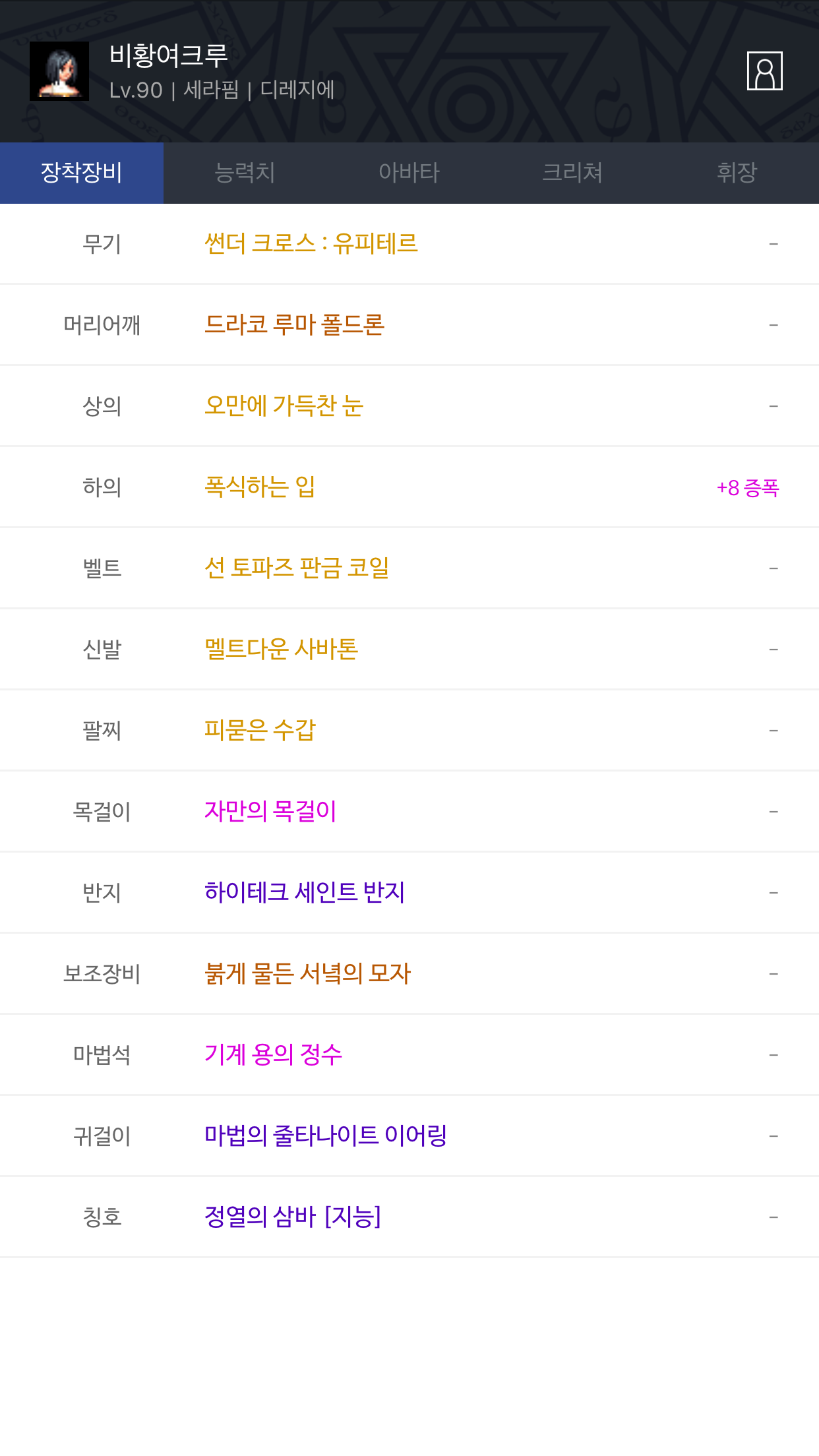The height and width of the screenshot is (1456, 819).
Task: View the 자만의 목걸이 necklace
Action: [409, 812]
